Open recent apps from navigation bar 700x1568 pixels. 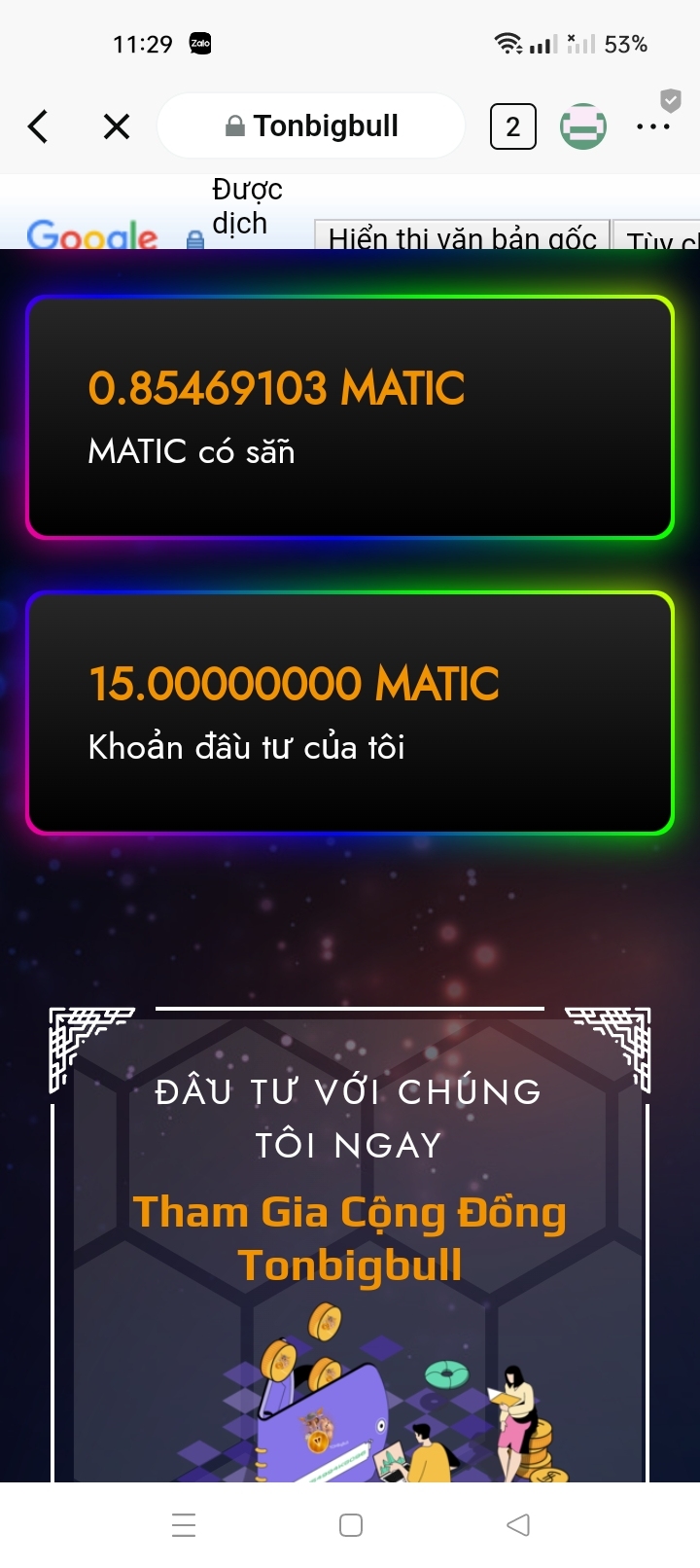(184, 1525)
